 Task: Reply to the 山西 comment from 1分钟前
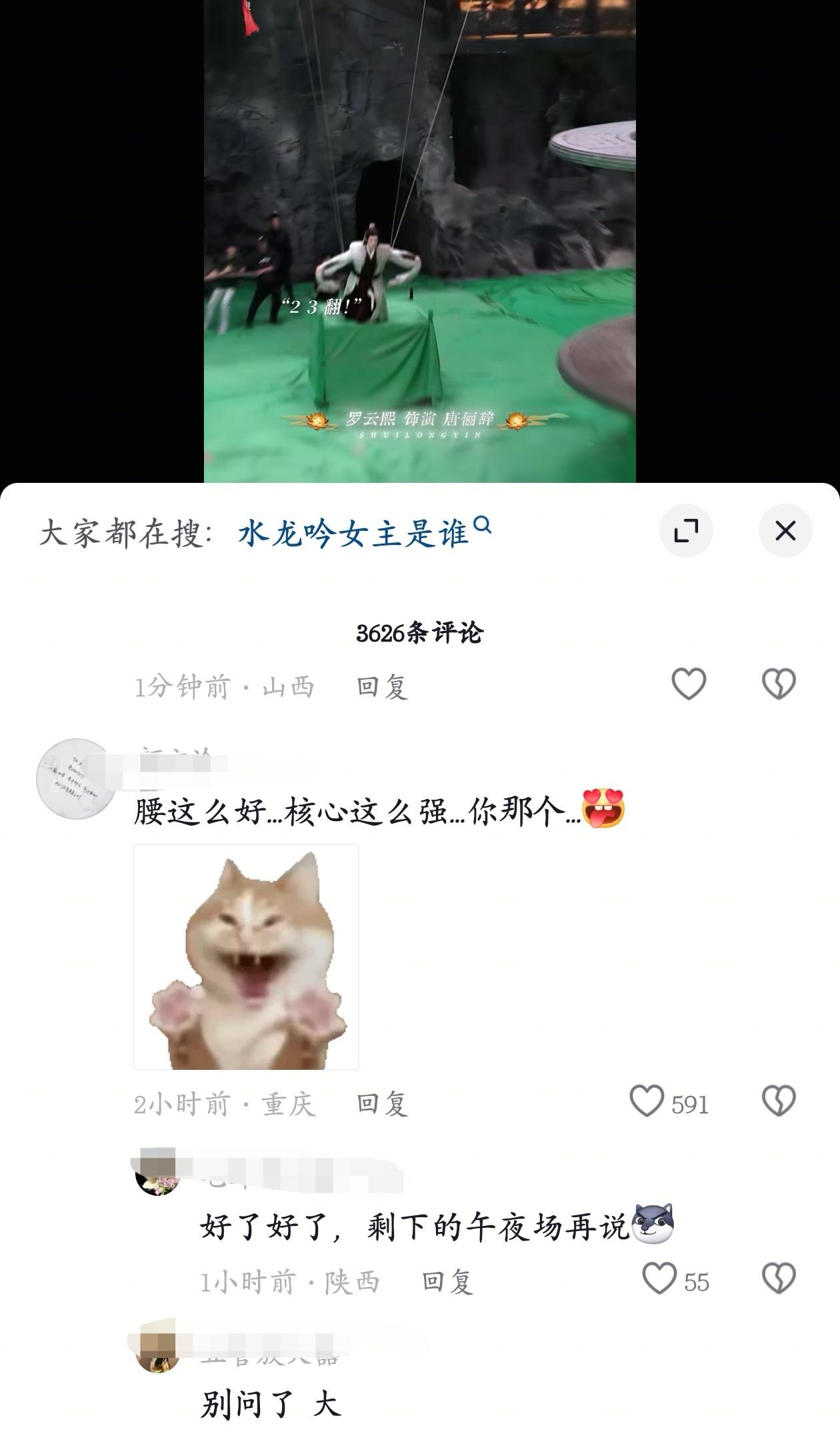pos(382,686)
